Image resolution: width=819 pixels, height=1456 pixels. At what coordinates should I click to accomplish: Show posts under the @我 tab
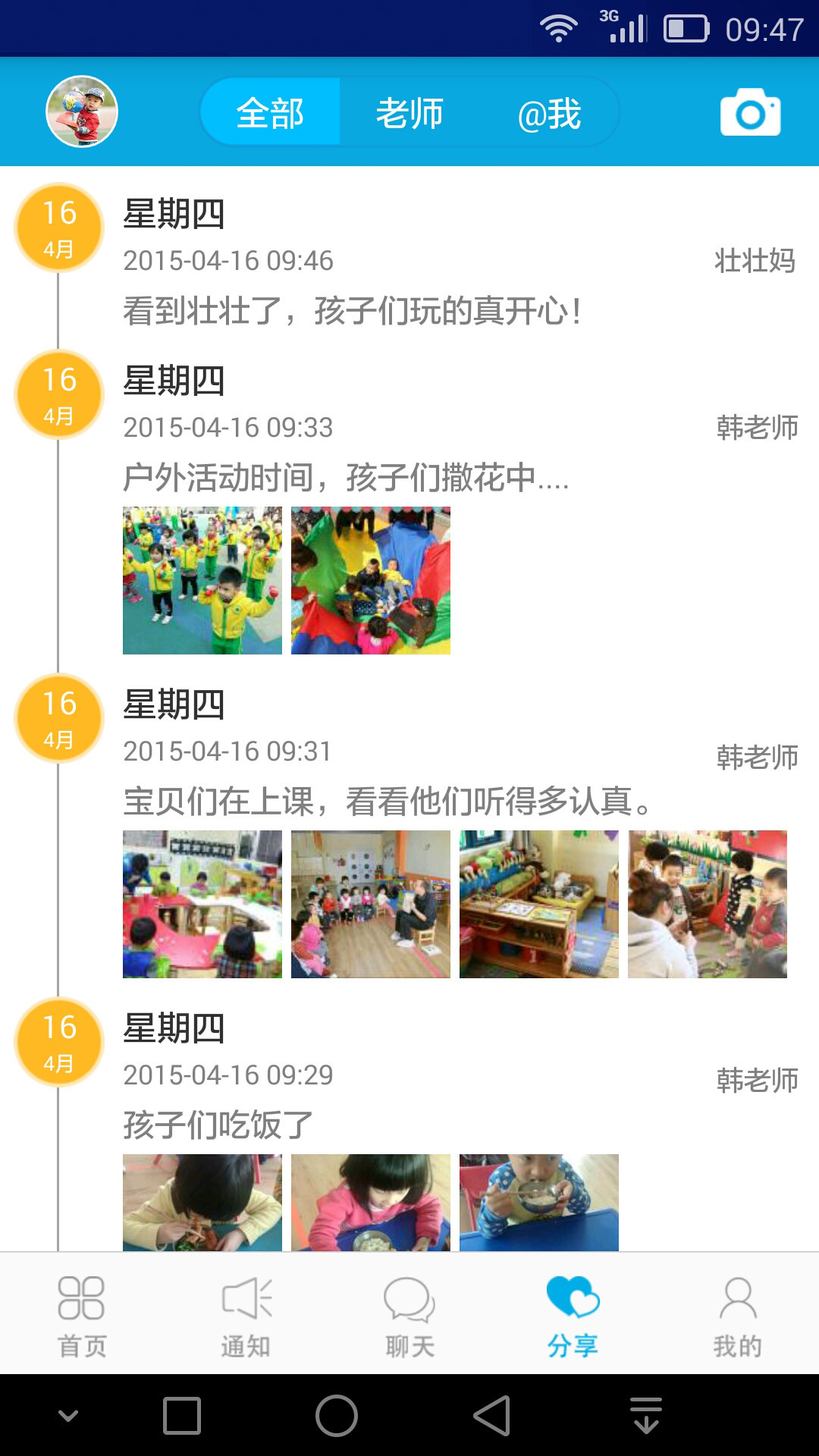click(x=549, y=113)
